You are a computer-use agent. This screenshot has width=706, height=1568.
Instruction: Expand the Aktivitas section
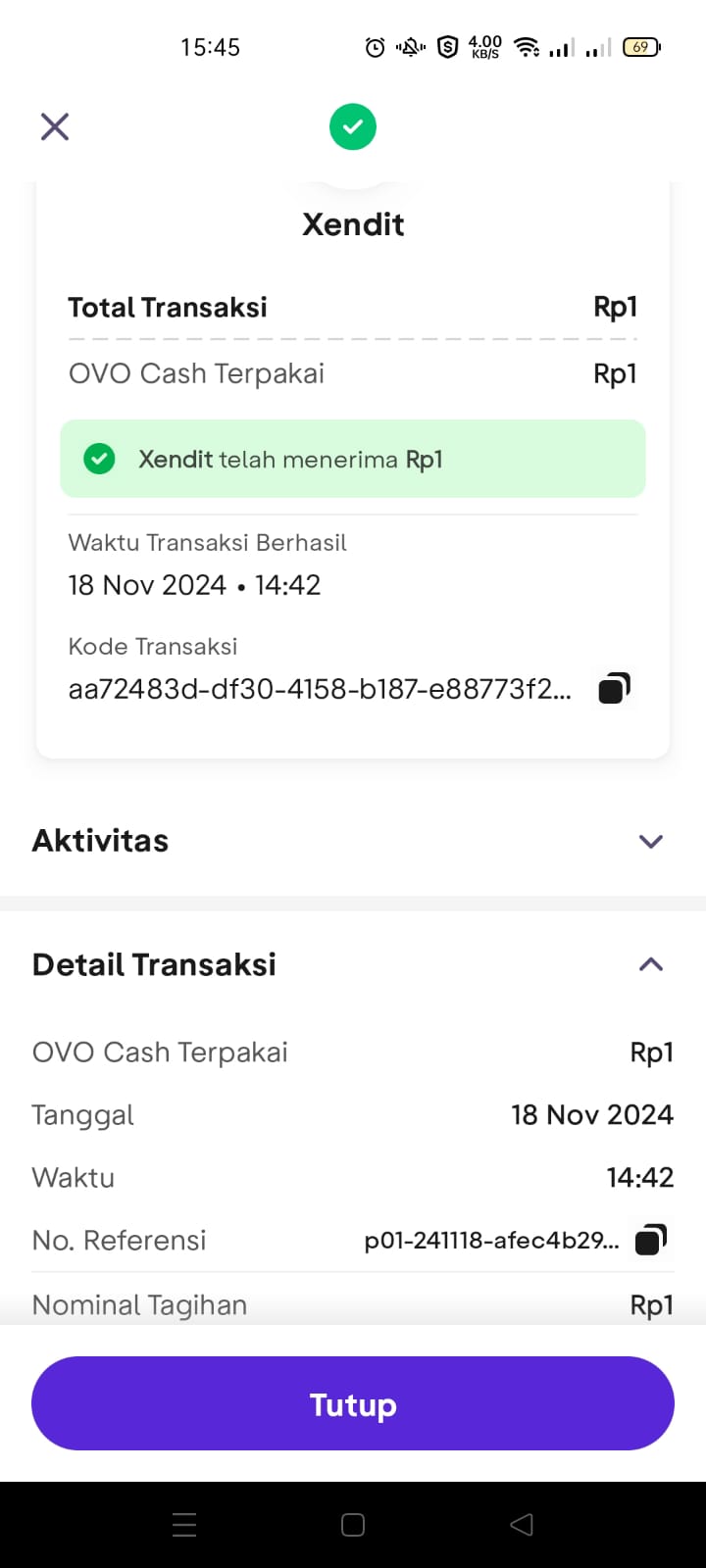coord(651,841)
